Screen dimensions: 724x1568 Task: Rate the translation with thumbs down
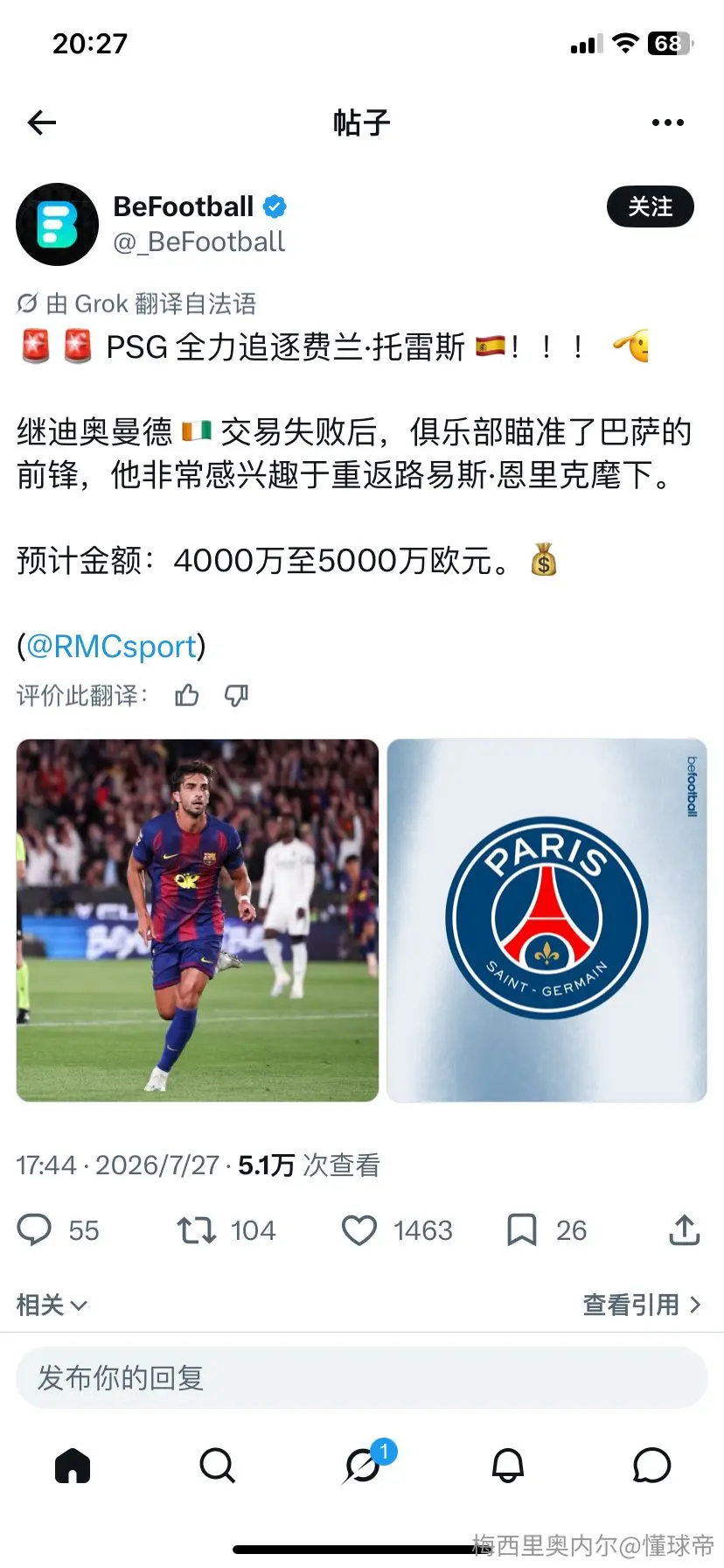[x=237, y=696]
